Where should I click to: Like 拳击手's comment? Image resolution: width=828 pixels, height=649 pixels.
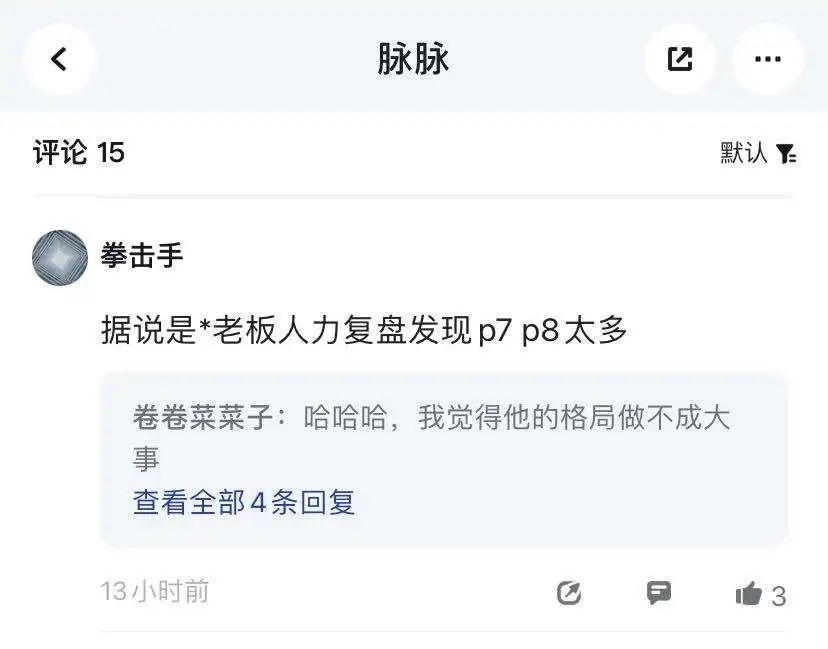click(750, 595)
